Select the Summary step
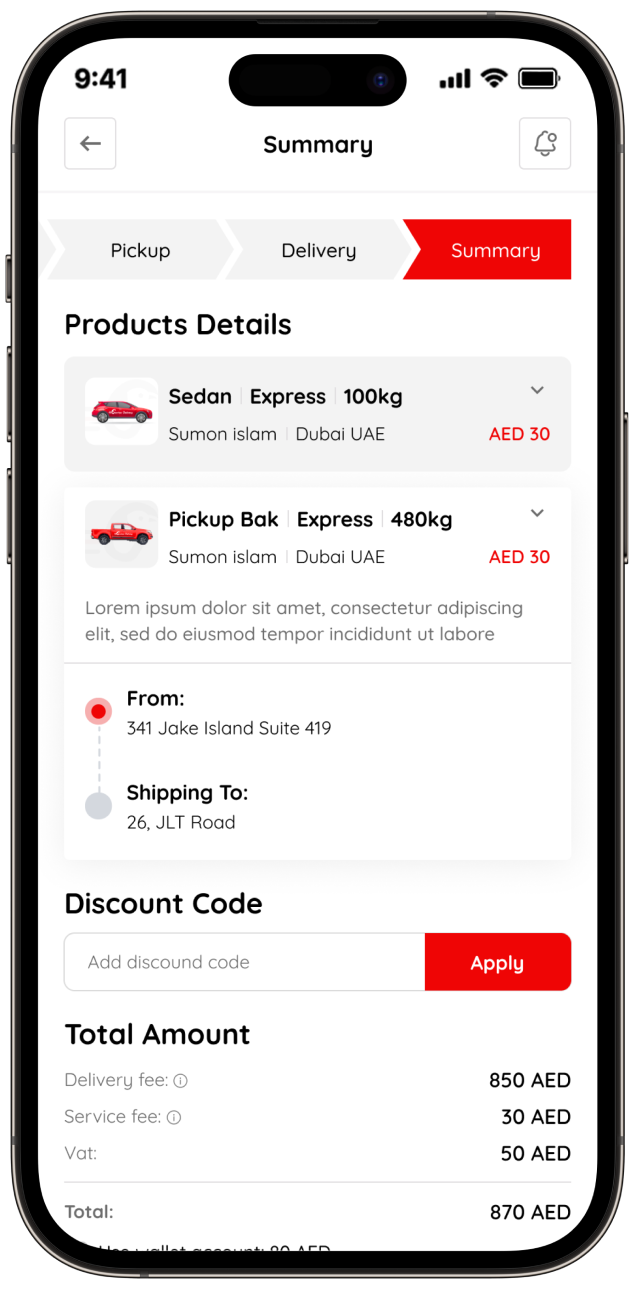The image size is (636, 1289). point(495,250)
